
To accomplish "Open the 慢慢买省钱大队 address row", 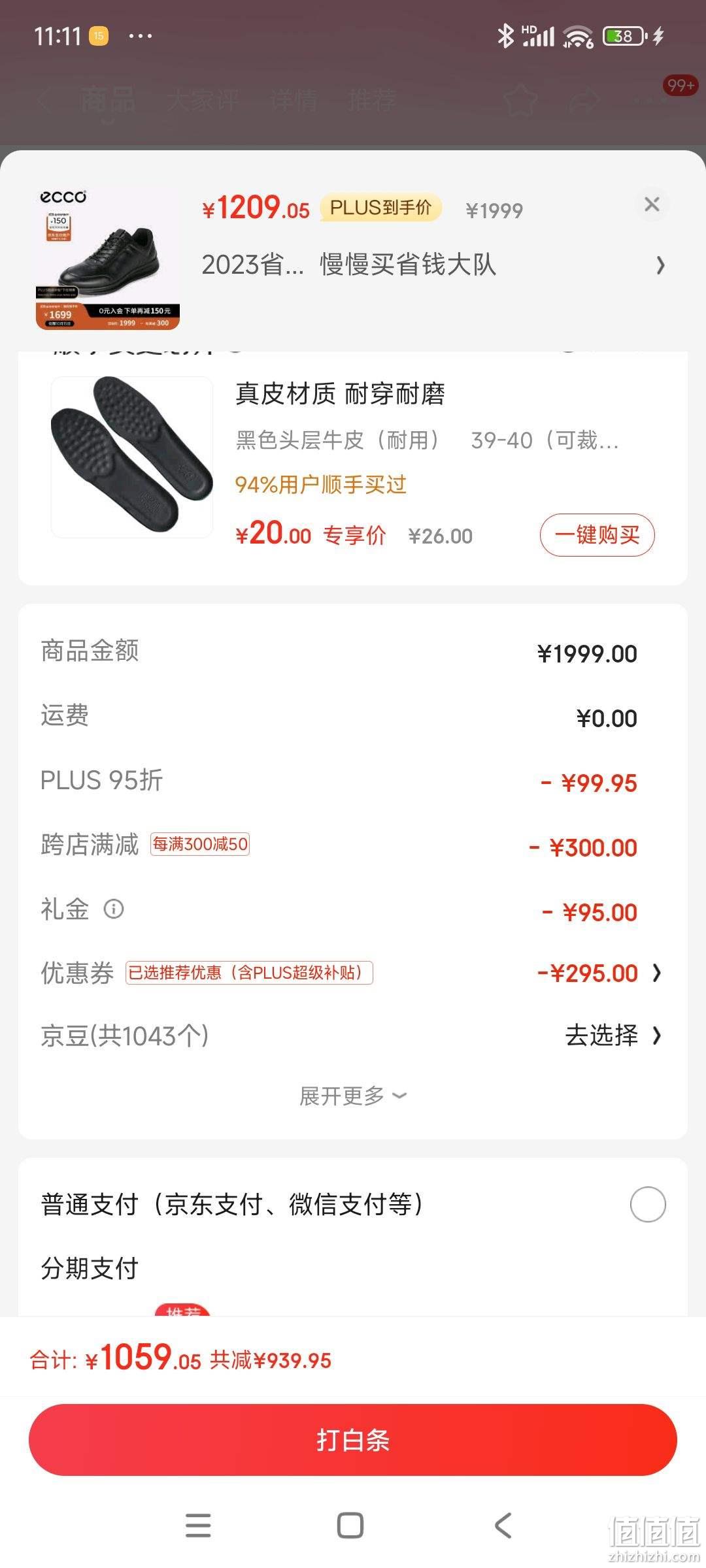I will [433, 265].
